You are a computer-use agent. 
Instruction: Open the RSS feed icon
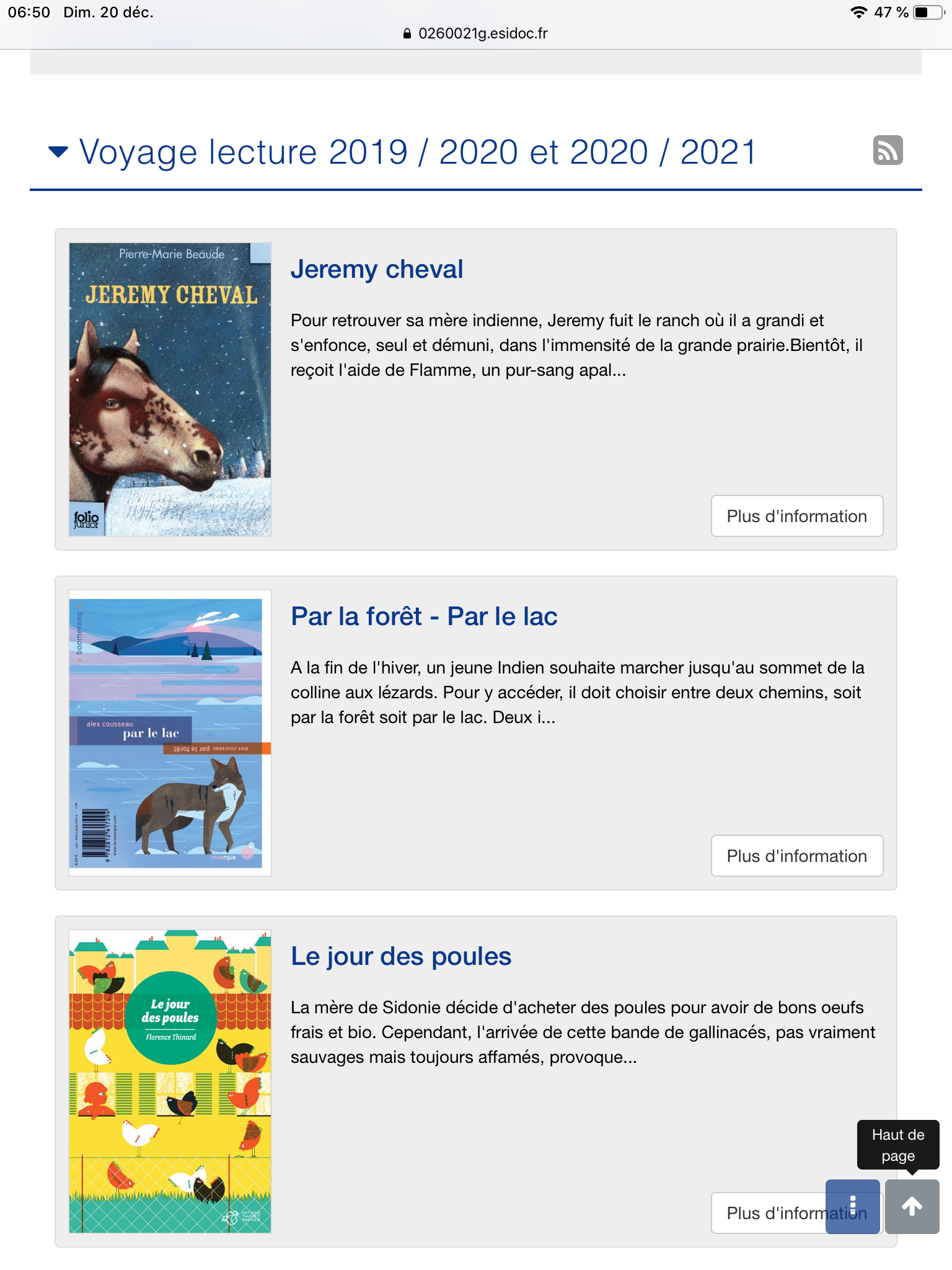(x=888, y=151)
